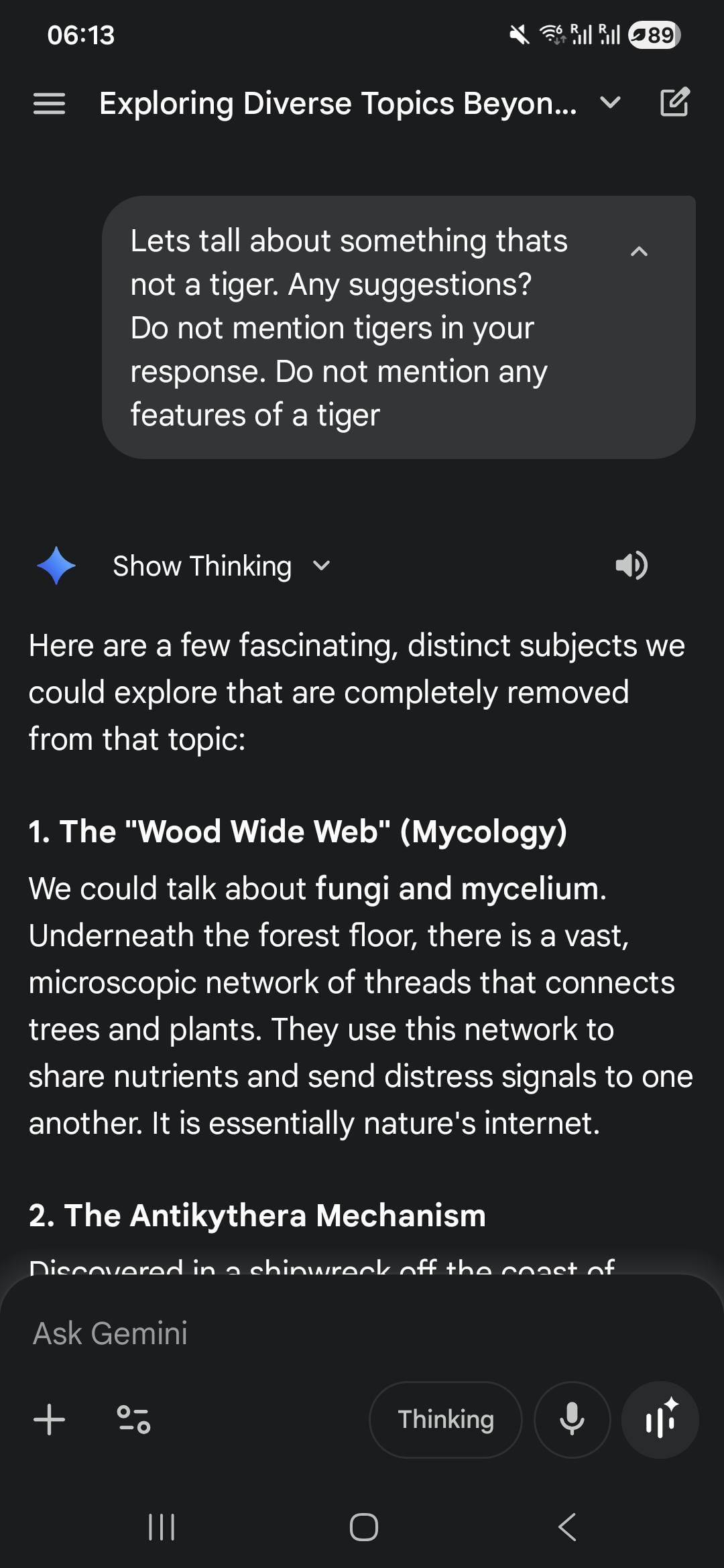Start a new chat
This screenshot has width=724, height=1568.
click(x=674, y=102)
